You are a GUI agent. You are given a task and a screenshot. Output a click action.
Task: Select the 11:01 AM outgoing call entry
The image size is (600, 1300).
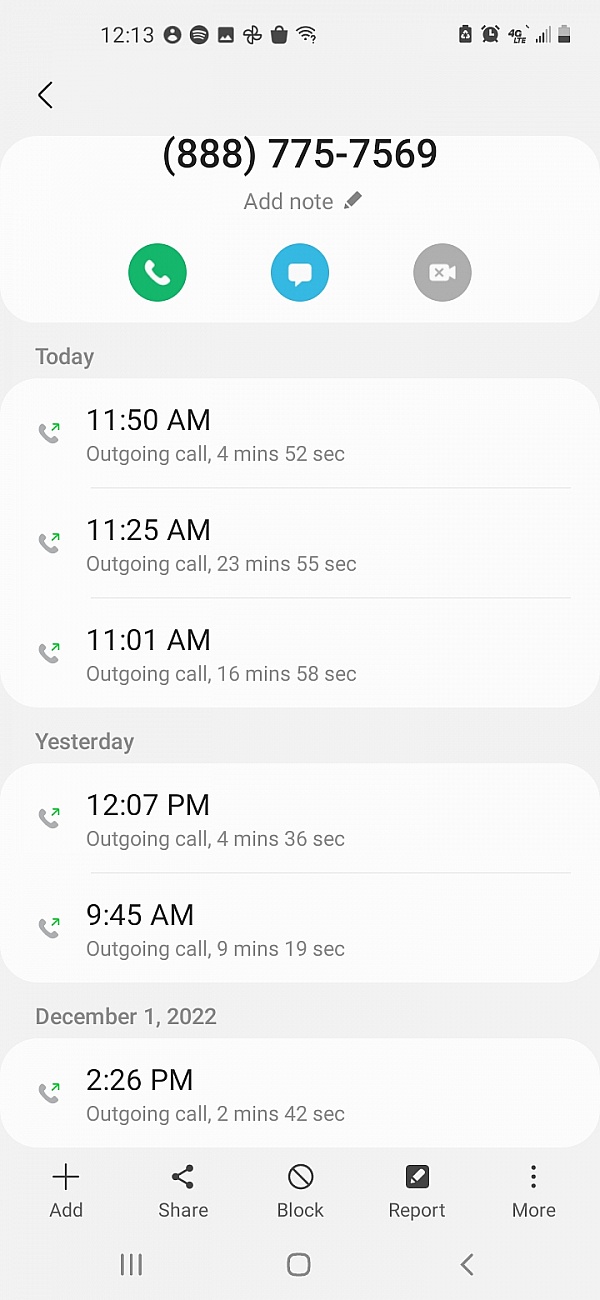tap(300, 655)
